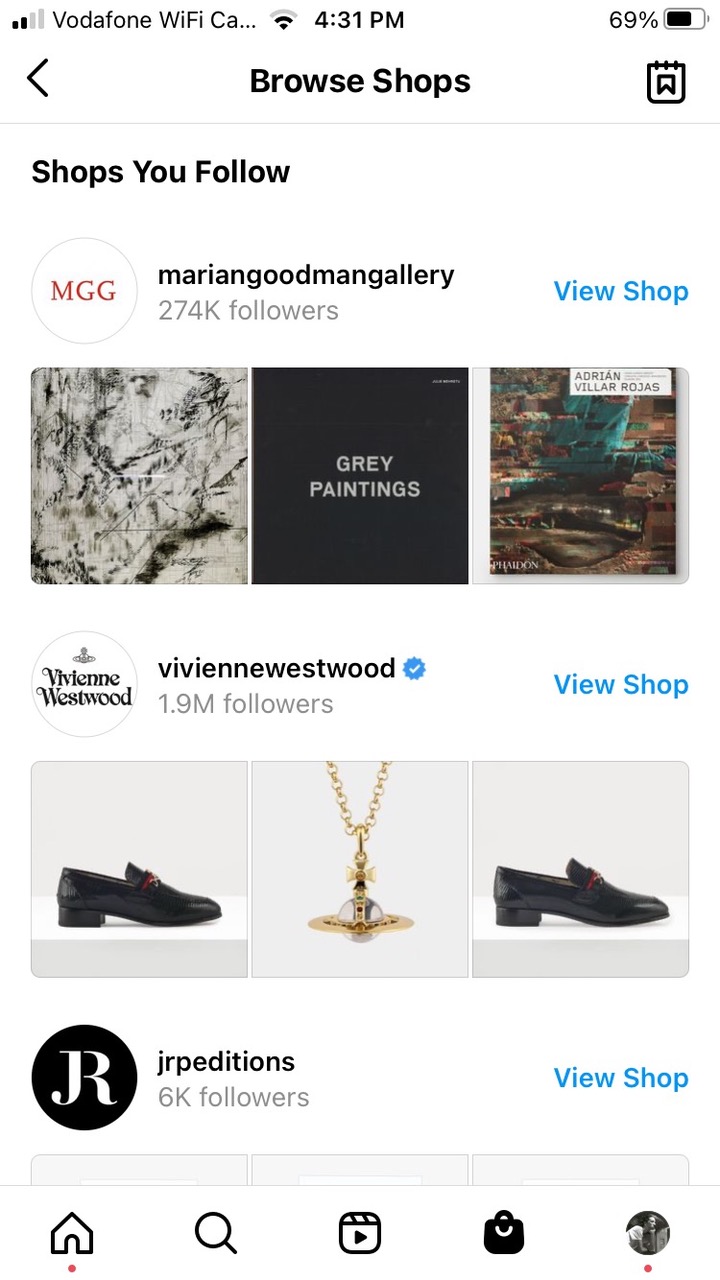720x1280 pixels.
Task: Open jrpeditions profile
Action: tap(226, 1062)
